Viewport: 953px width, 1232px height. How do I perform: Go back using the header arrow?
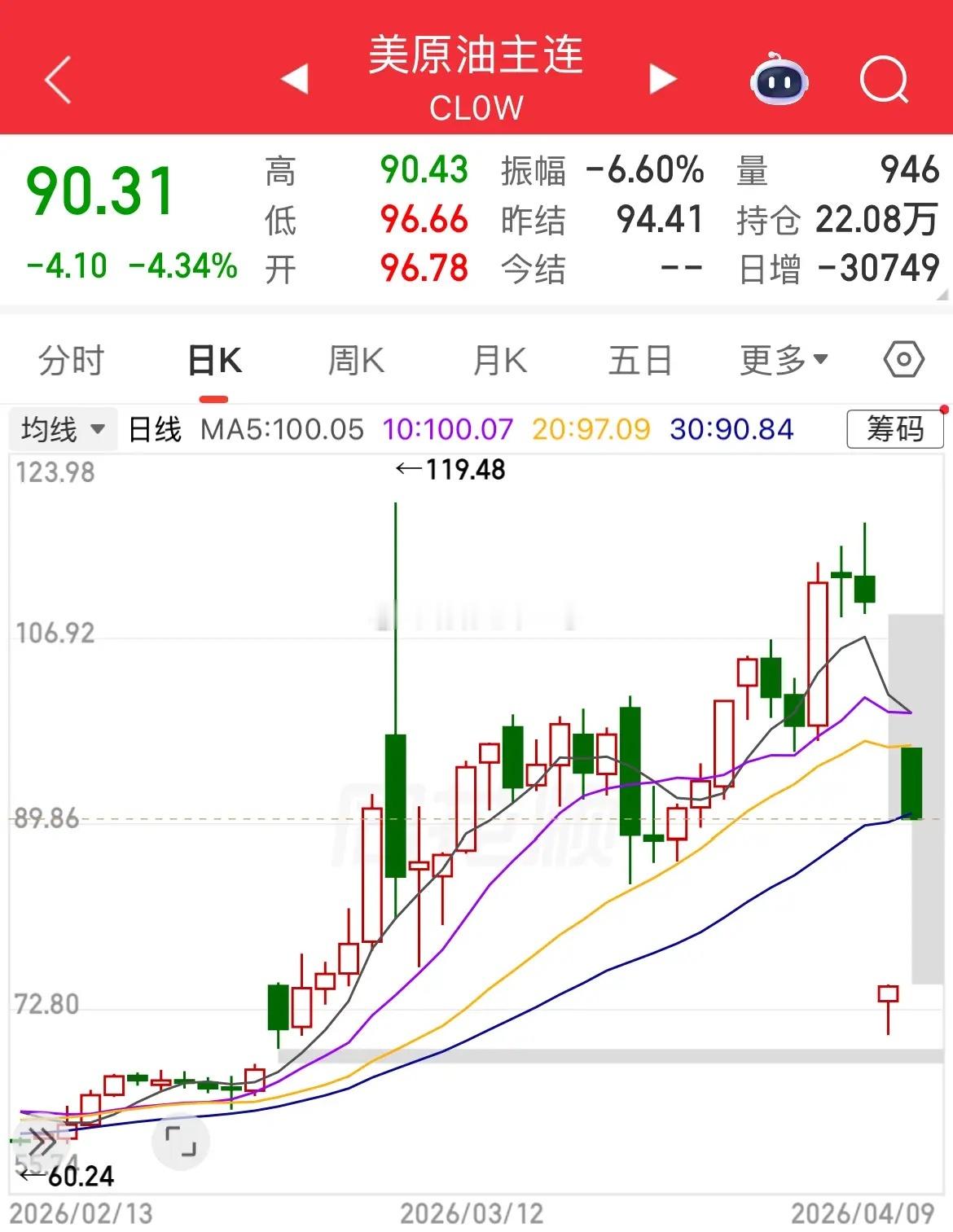pos(59,80)
